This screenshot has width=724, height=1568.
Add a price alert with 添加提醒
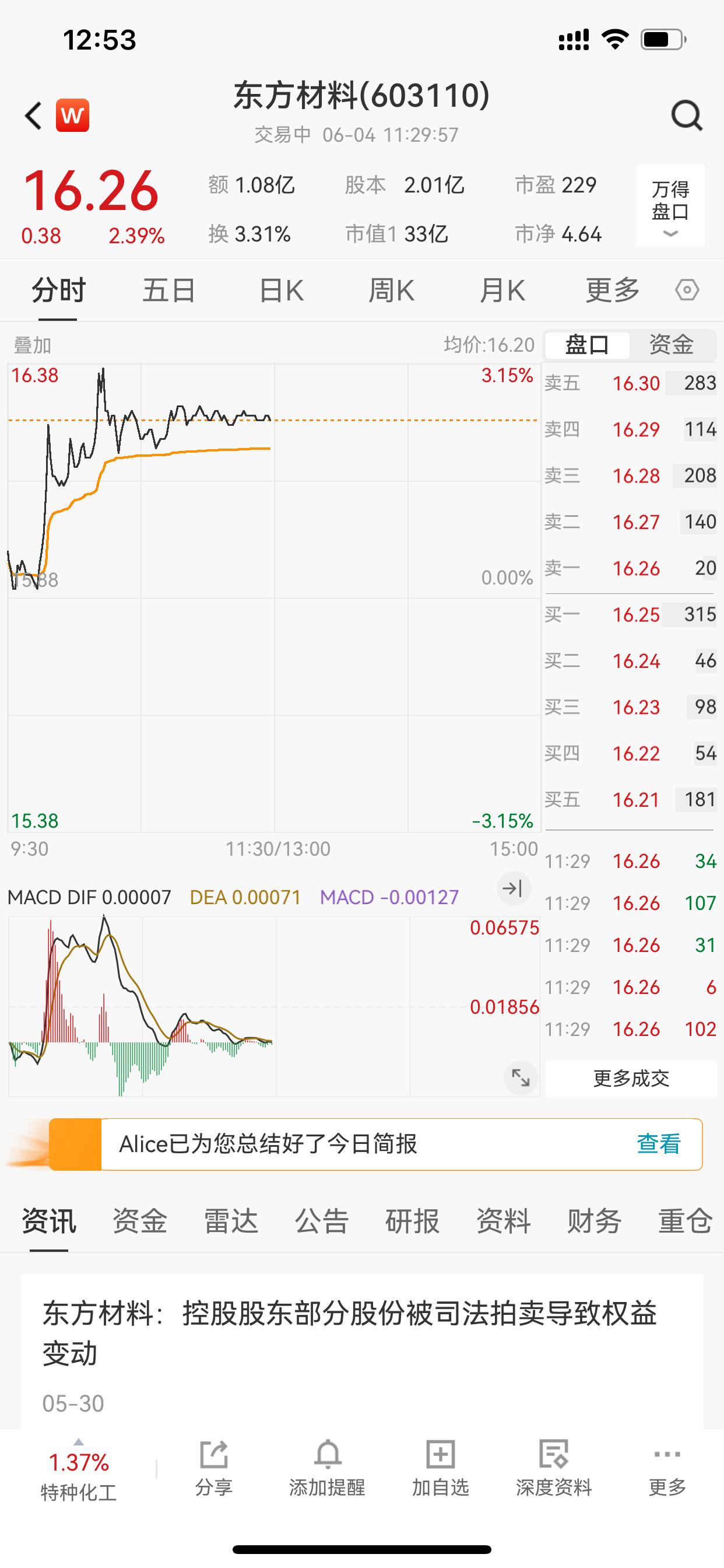[328, 1469]
